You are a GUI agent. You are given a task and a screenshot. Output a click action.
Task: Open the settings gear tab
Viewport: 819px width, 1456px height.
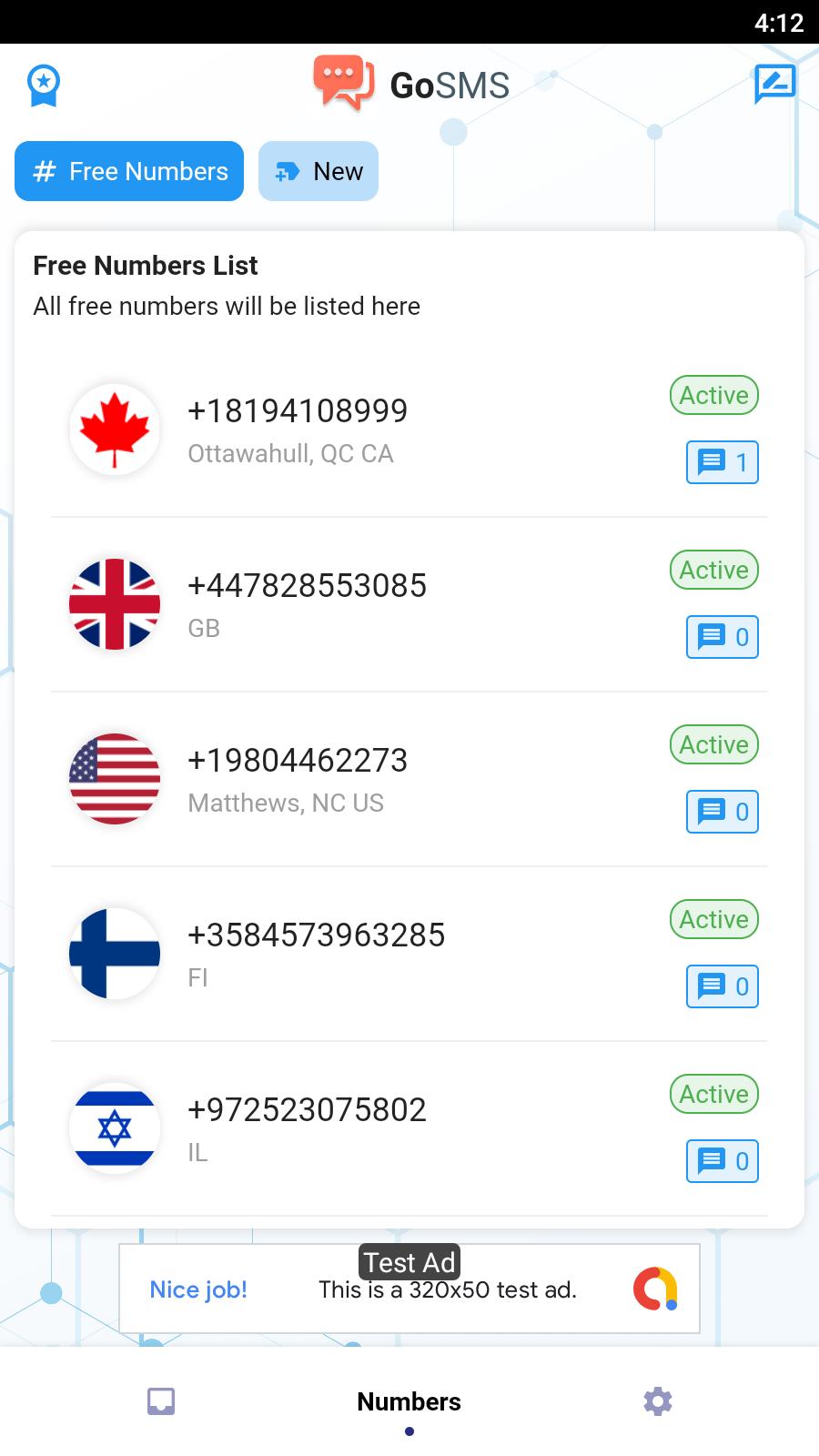(658, 1401)
